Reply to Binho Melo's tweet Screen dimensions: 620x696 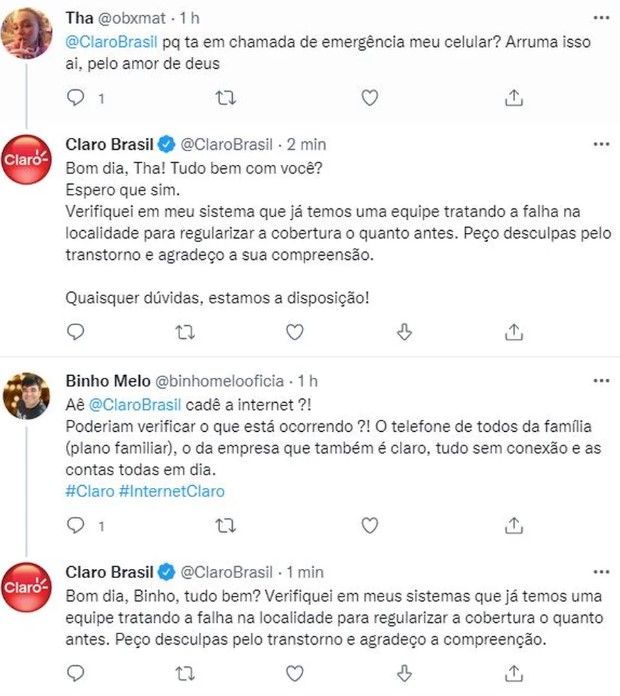(77, 524)
